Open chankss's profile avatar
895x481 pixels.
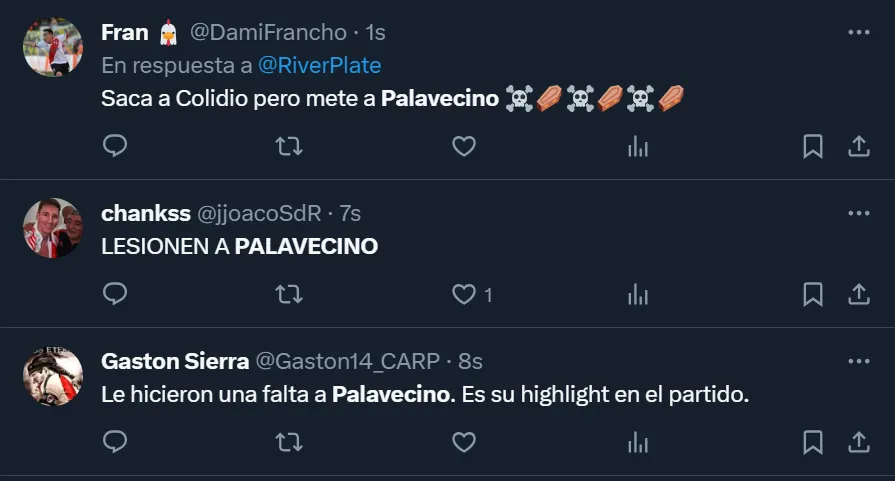[52, 228]
